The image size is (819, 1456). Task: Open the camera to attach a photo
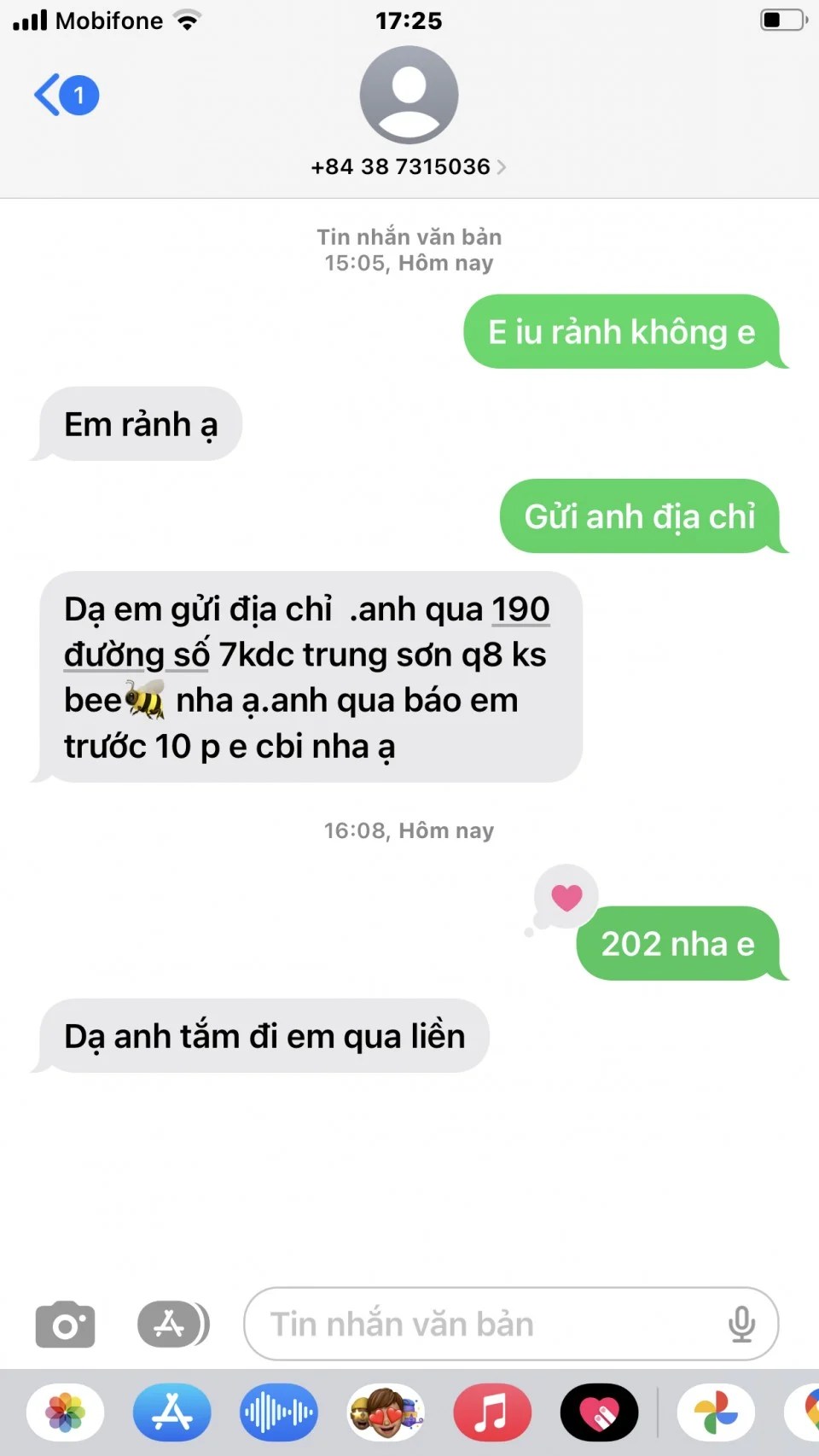[65, 1325]
